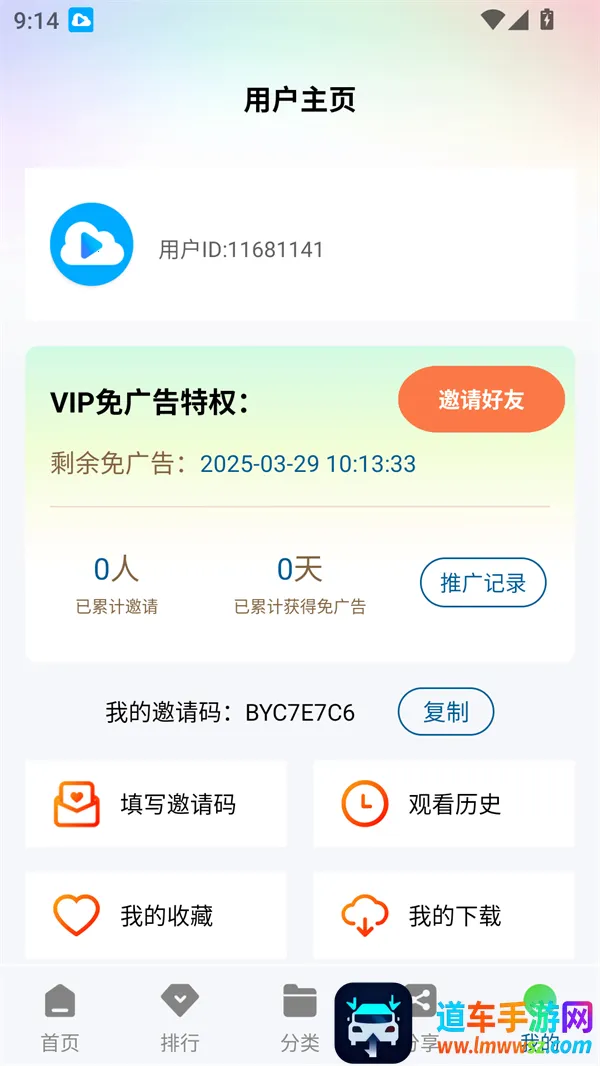Switch to the 分类 categories tab
The height and width of the screenshot is (1066, 600).
point(299,1017)
